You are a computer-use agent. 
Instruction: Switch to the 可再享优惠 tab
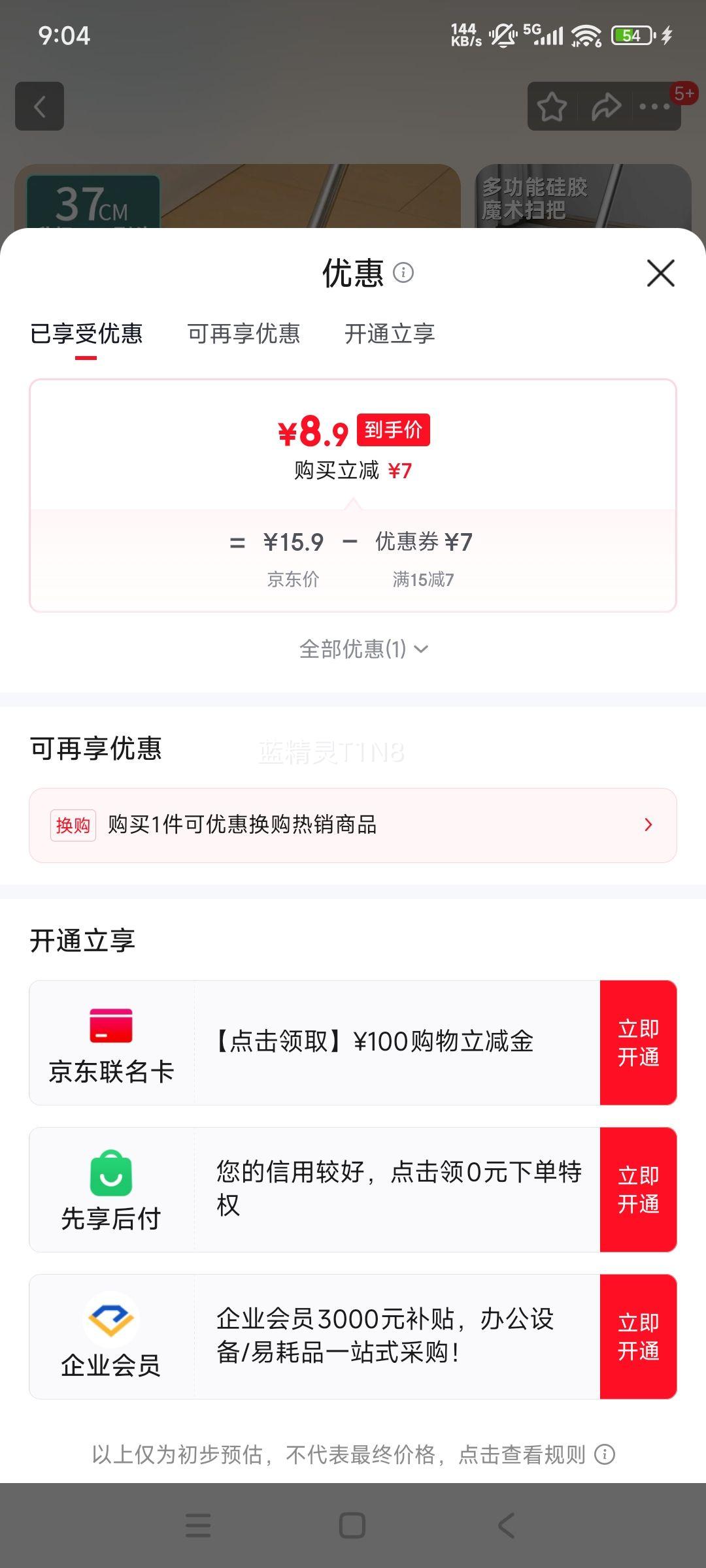[244, 334]
